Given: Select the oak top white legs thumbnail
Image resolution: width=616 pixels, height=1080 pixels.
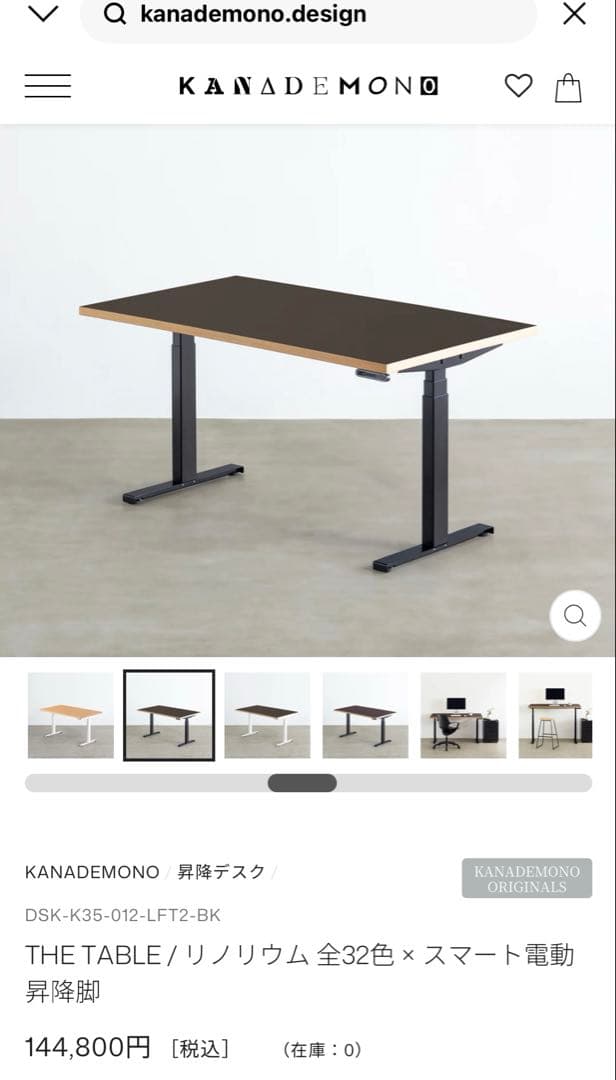Looking at the screenshot, I should point(70,715).
